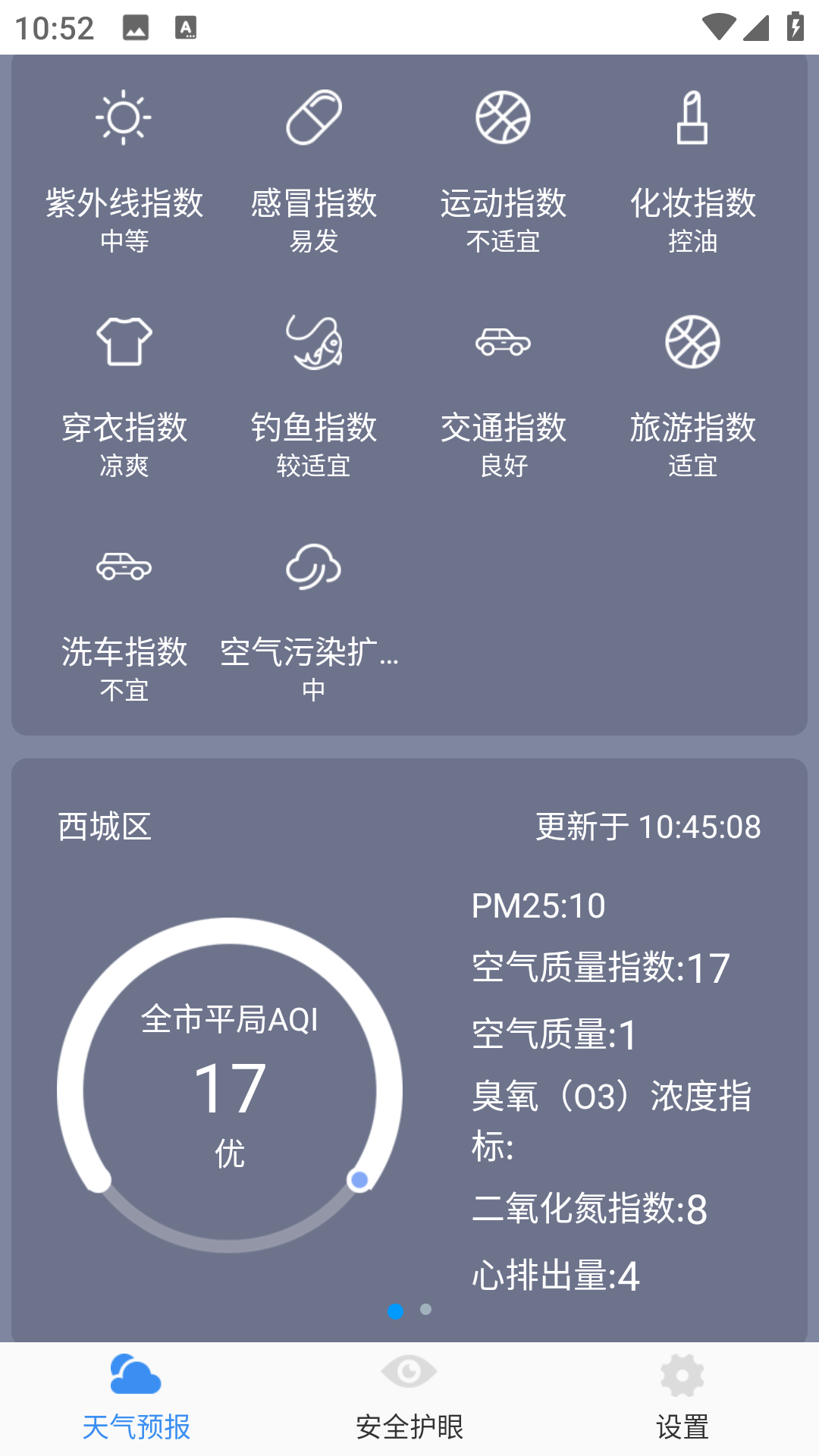Image resolution: width=819 pixels, height=1456 pixels.
Task: Click the 穿衣指数 shirt icon
Action: tap(124, 341)
